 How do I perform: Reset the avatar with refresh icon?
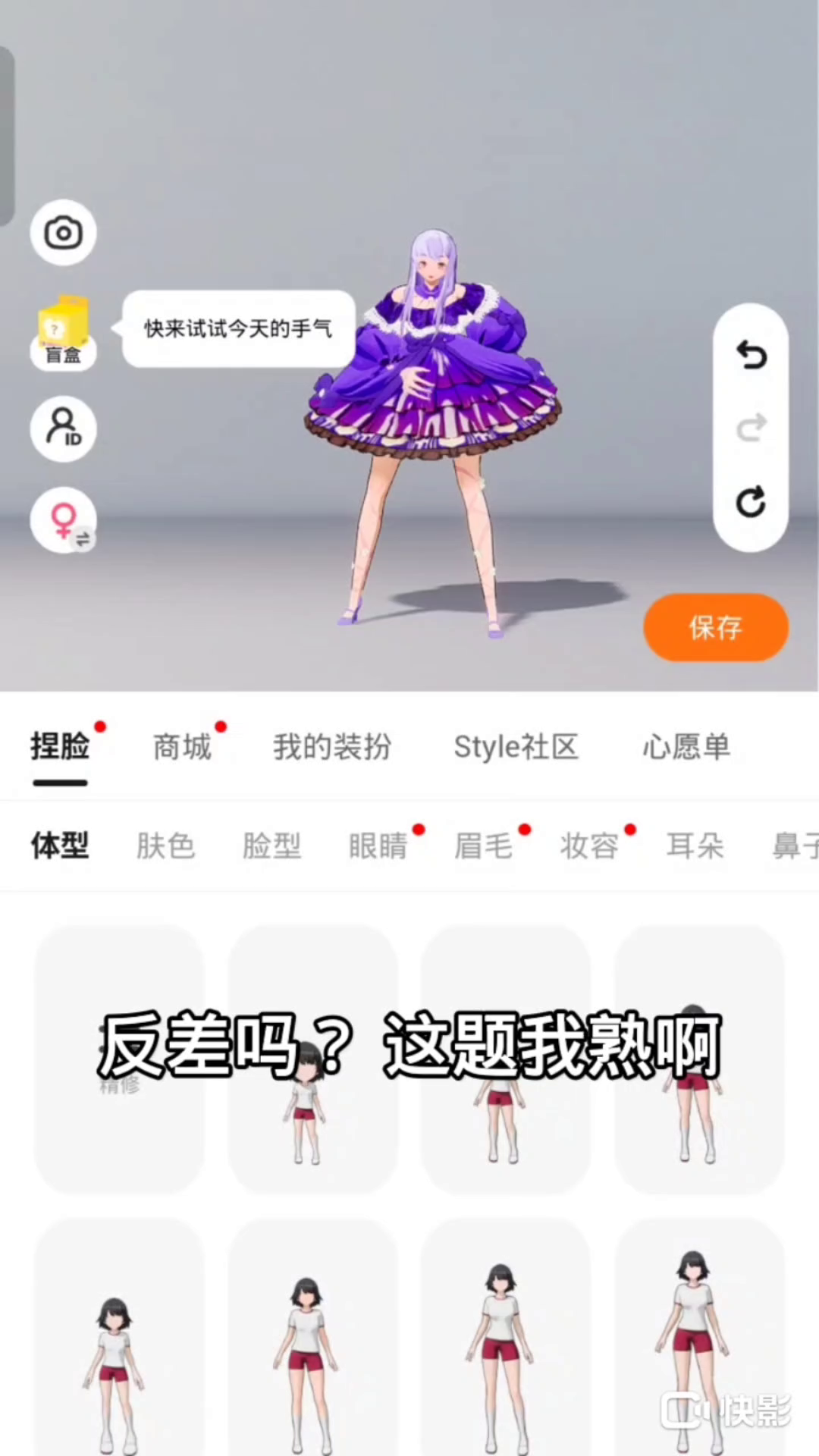(751, 502)
